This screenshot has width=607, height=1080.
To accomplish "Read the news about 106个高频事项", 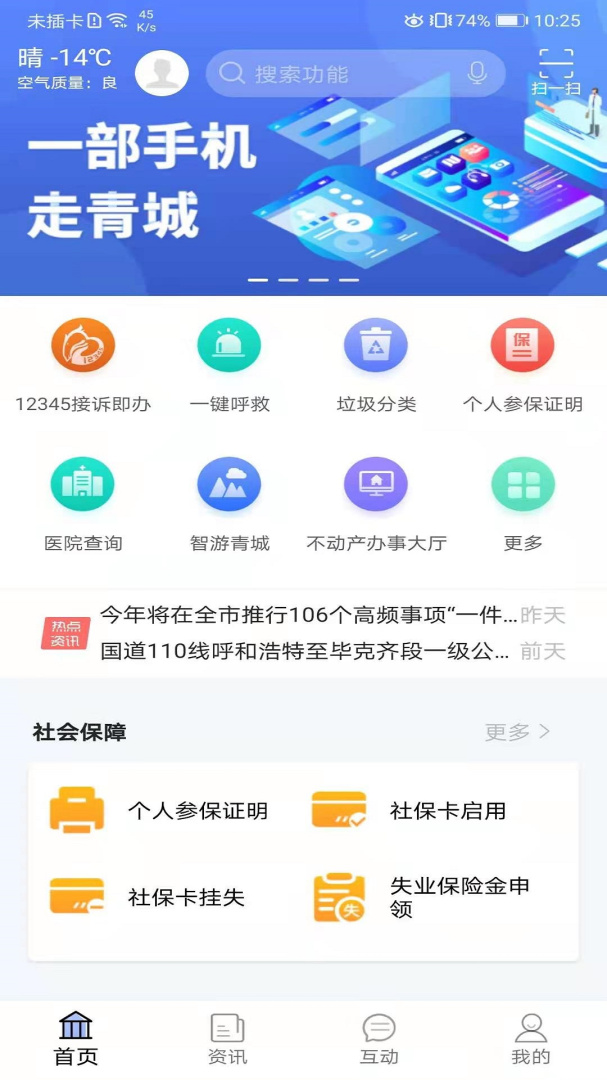I will 308,614.
